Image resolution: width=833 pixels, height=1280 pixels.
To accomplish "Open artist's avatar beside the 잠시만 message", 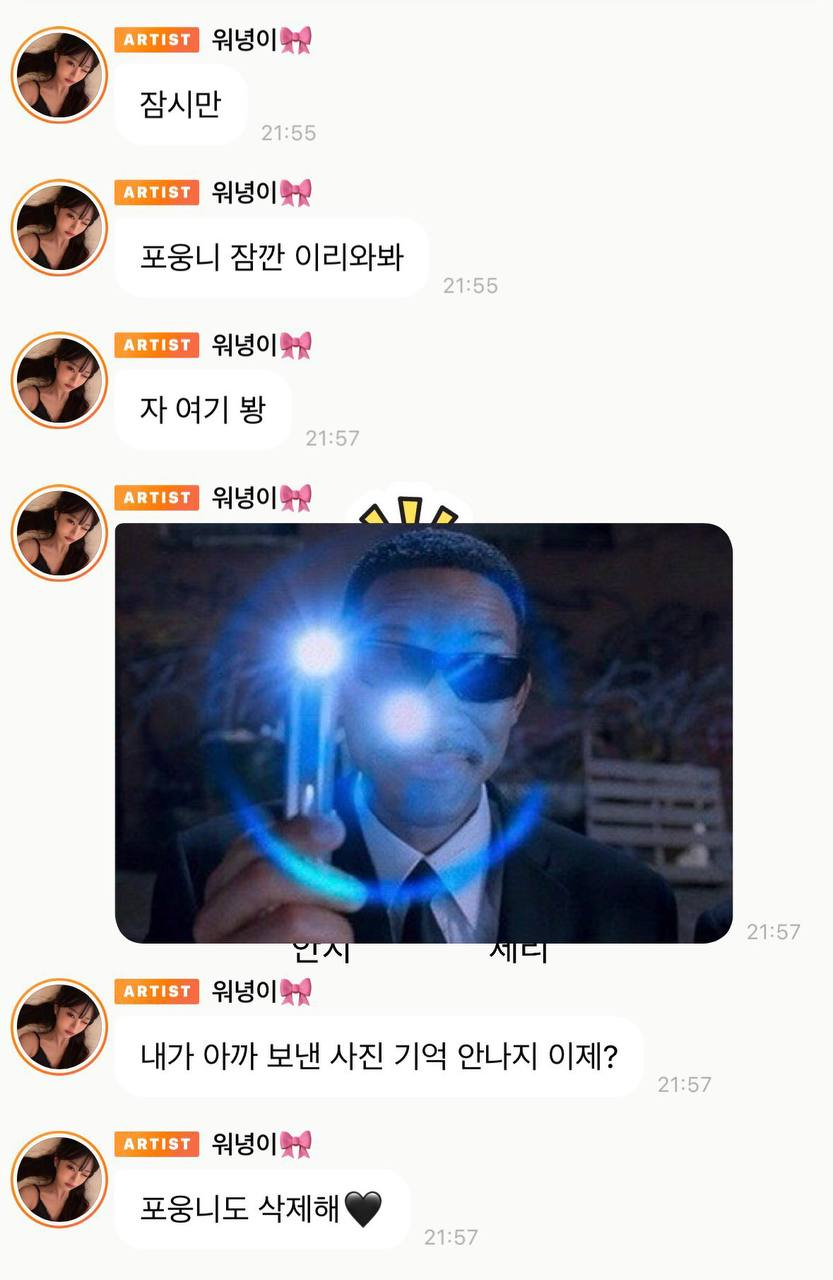I will pyautogui.click(x=59, y=75).
